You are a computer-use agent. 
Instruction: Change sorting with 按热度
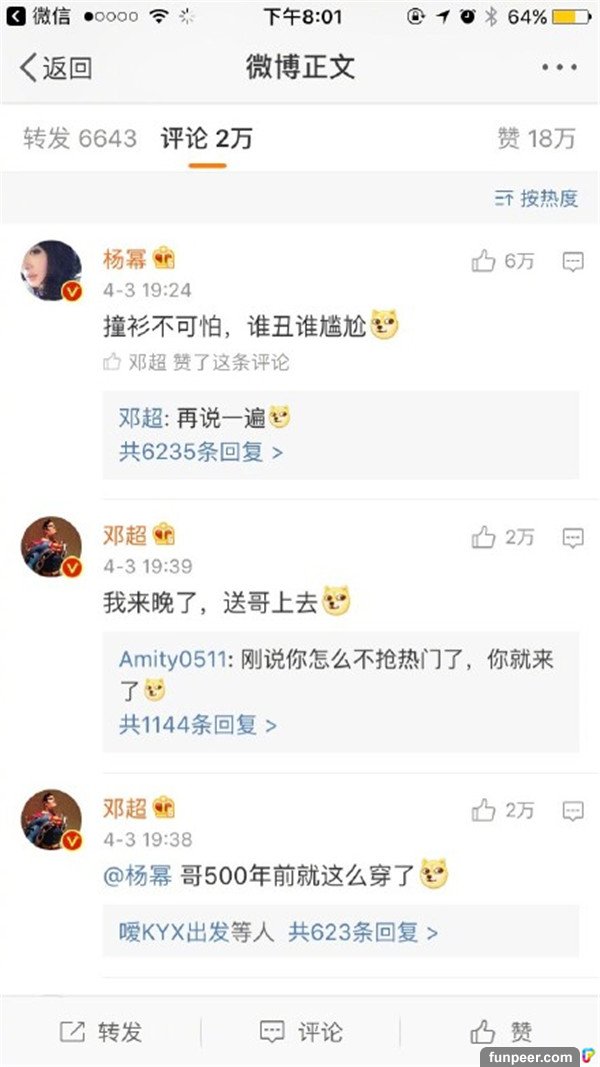pos(537,198)
